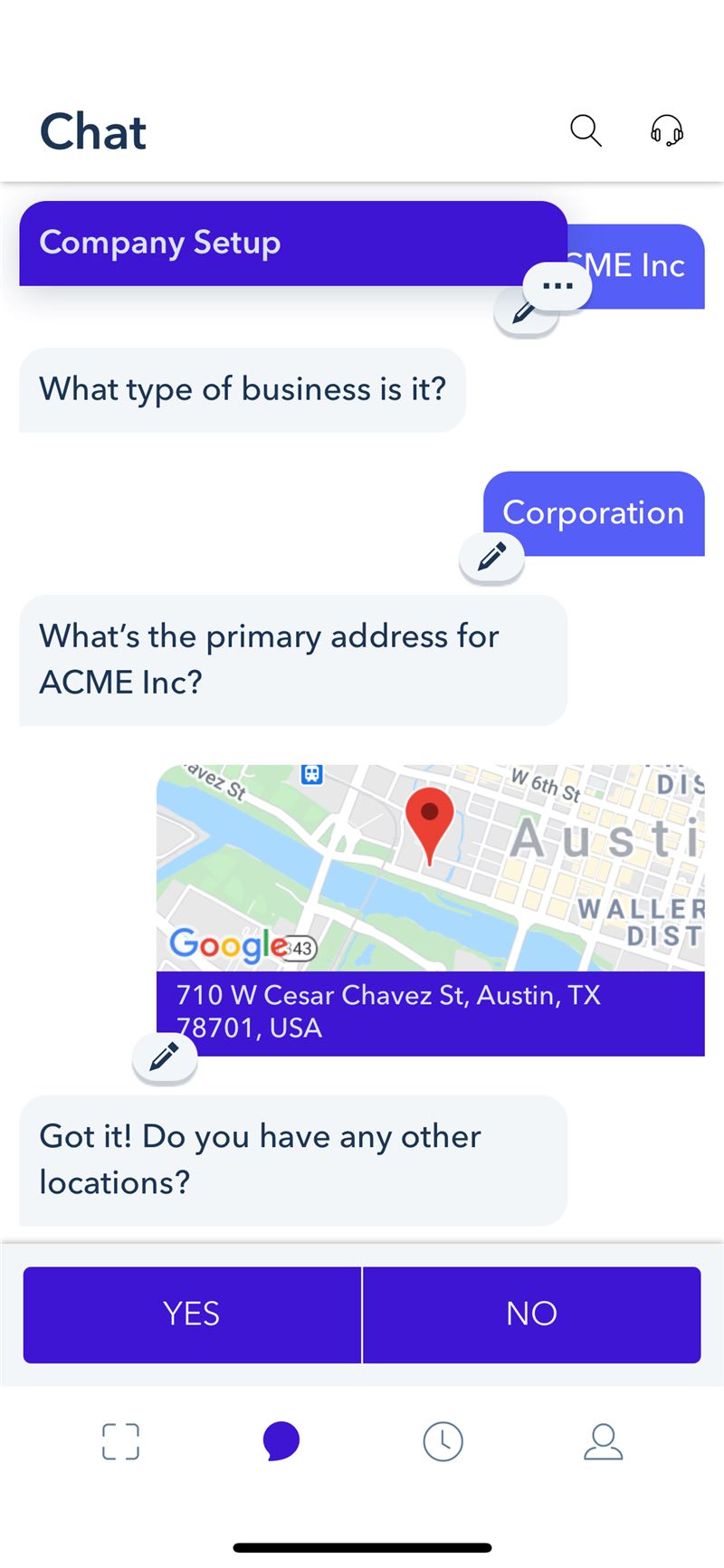Open the three-dots bubble on Company Setup
724x1568 pixels.
click(x=557, y=286)
